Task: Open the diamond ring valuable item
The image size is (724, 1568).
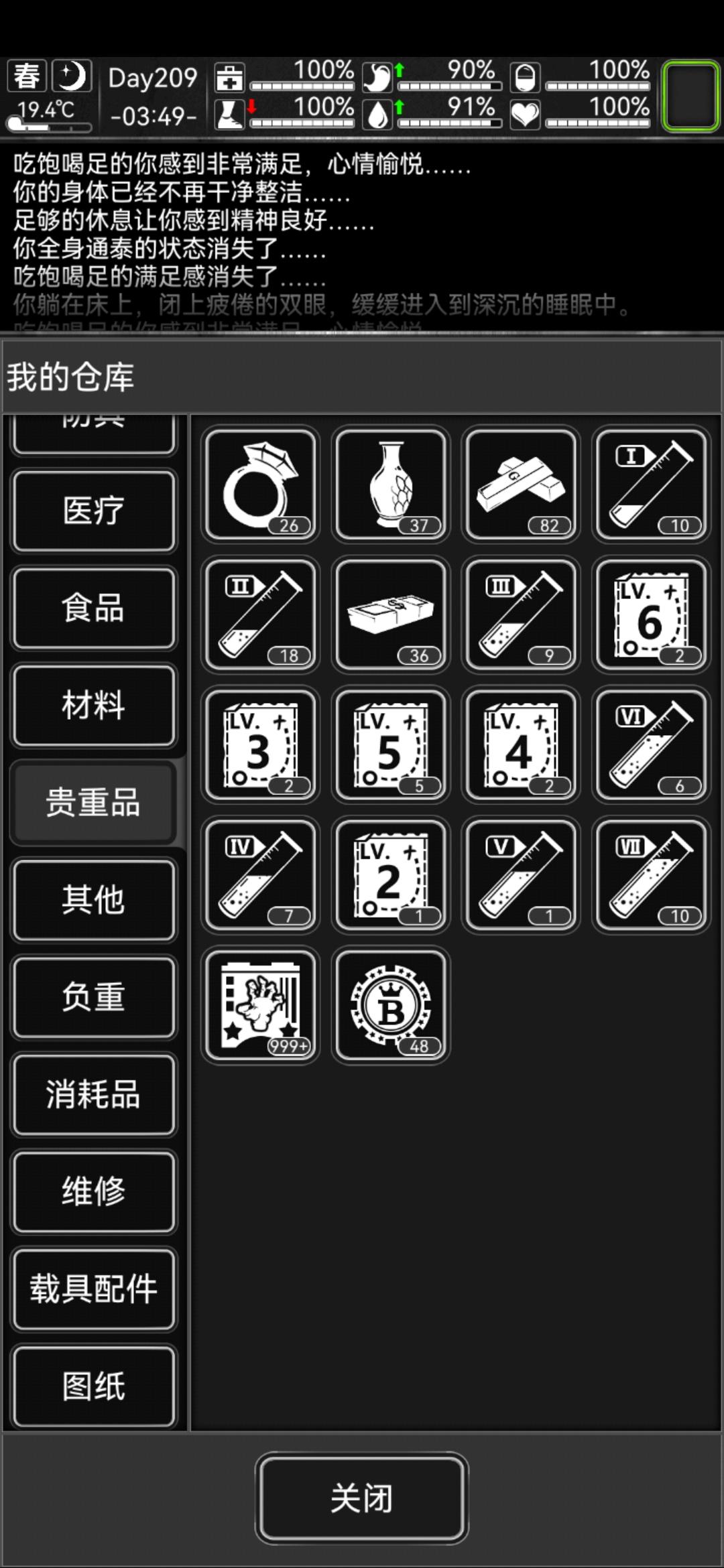Action: pos(259,484)
